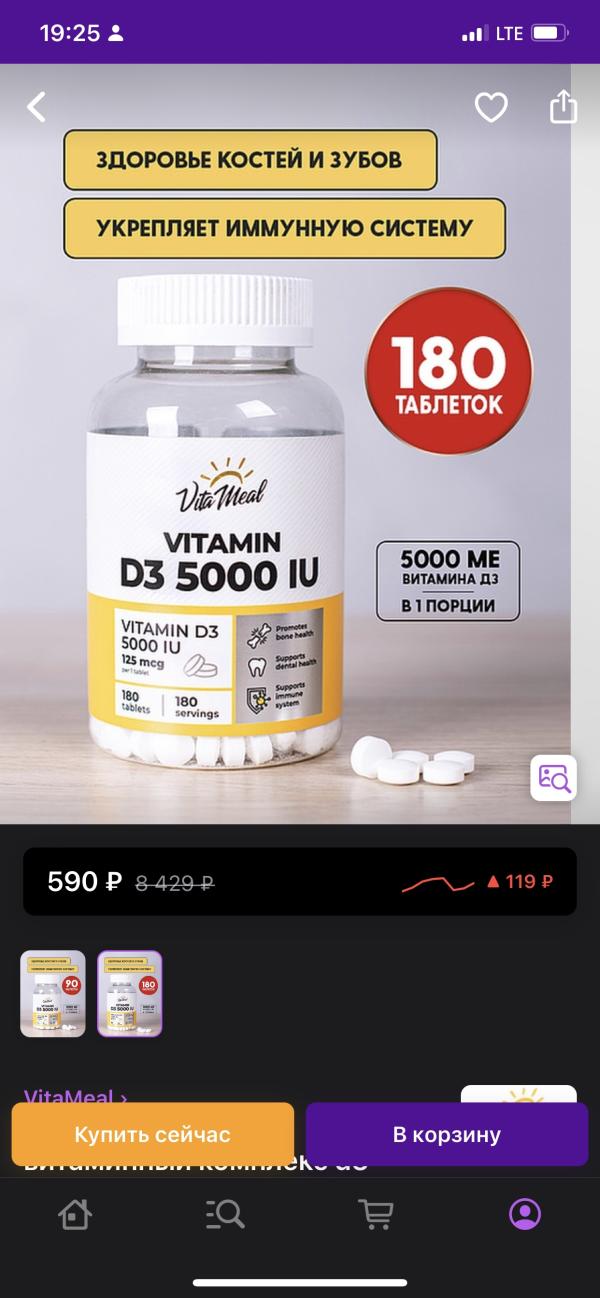The width and height of the screenshot is (600, 1298).
Task: View the price history chart
Action: point(437,883)
